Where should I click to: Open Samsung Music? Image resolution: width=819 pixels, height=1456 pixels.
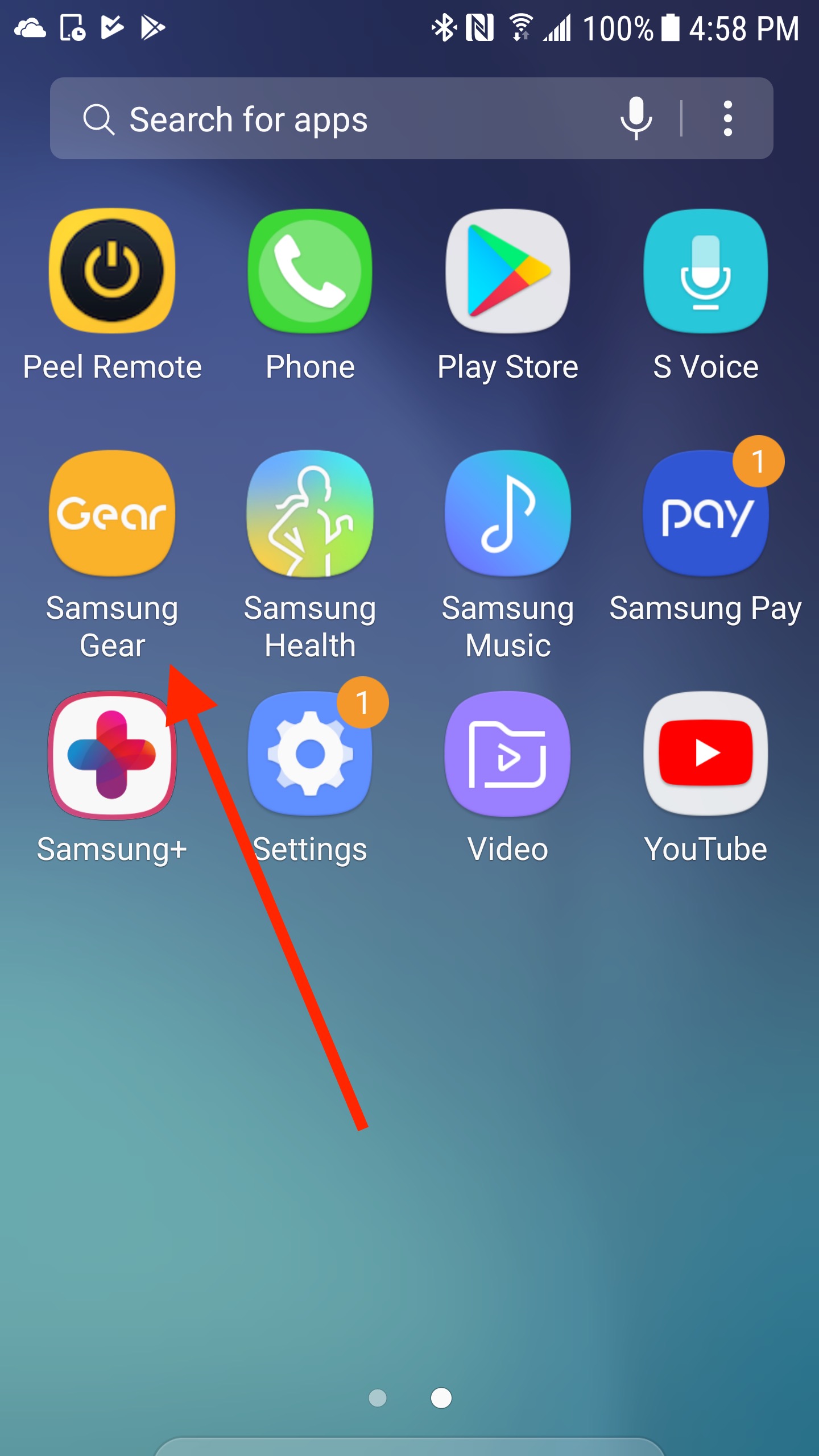click(508, 513)
